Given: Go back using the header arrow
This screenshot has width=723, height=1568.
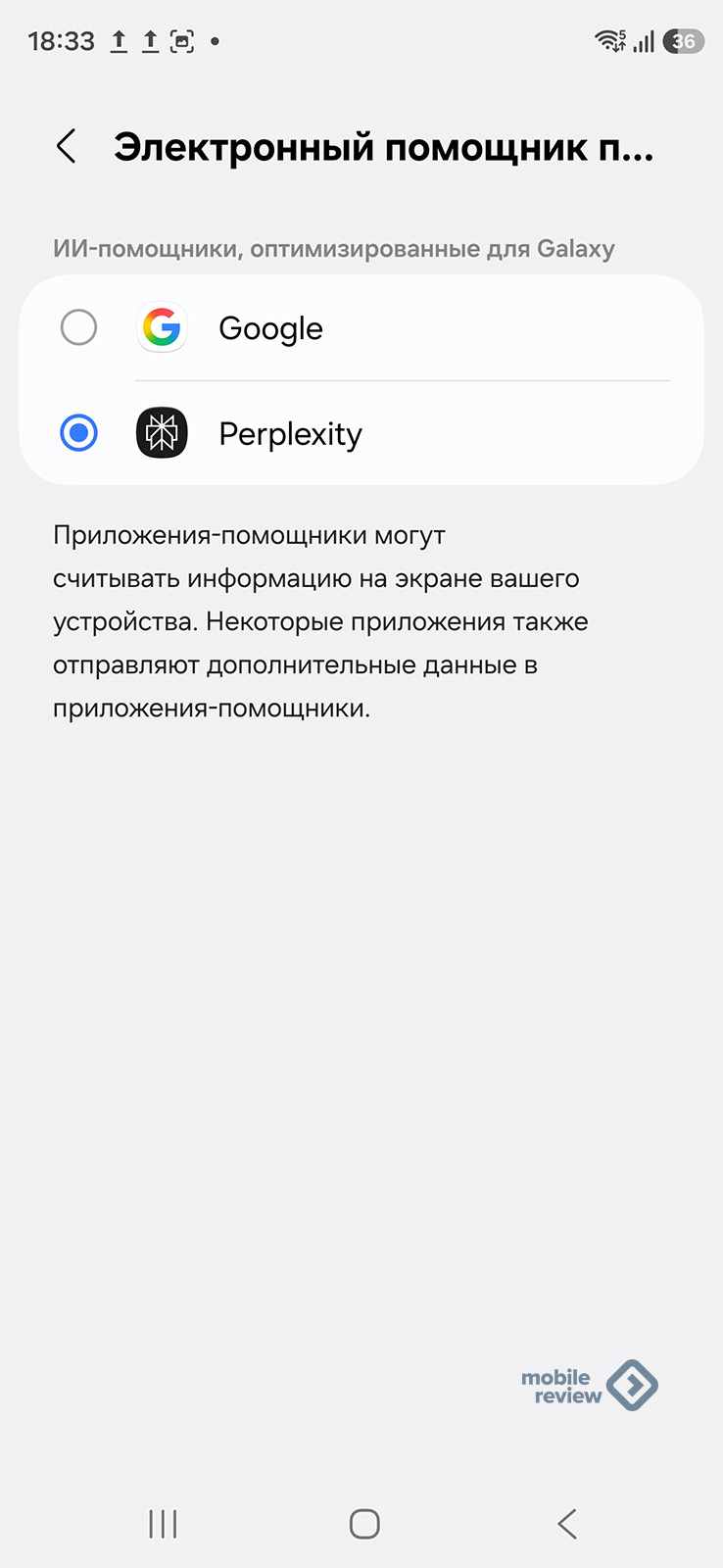Looking at the screenshot, I should 67,148.
